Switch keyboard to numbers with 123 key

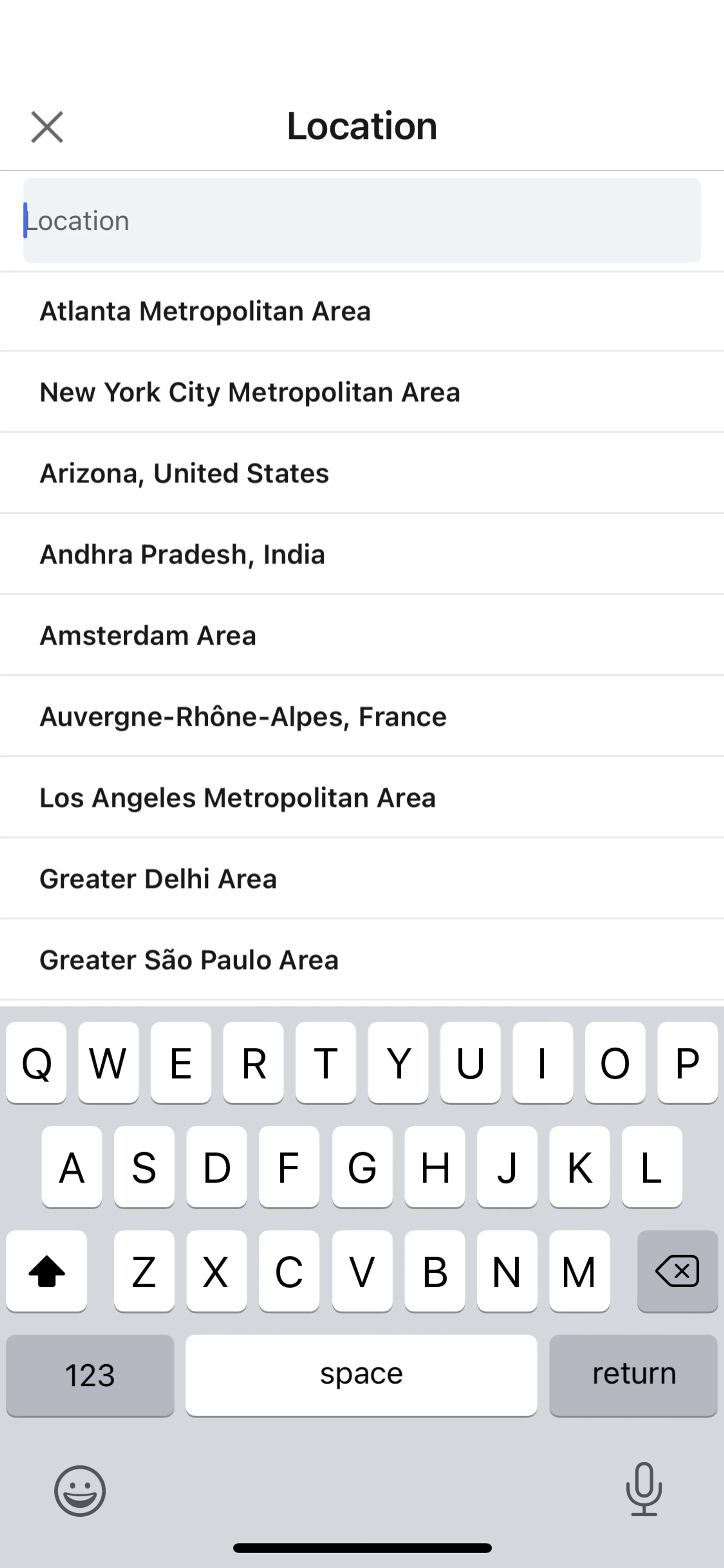[x=90, y=1374]
